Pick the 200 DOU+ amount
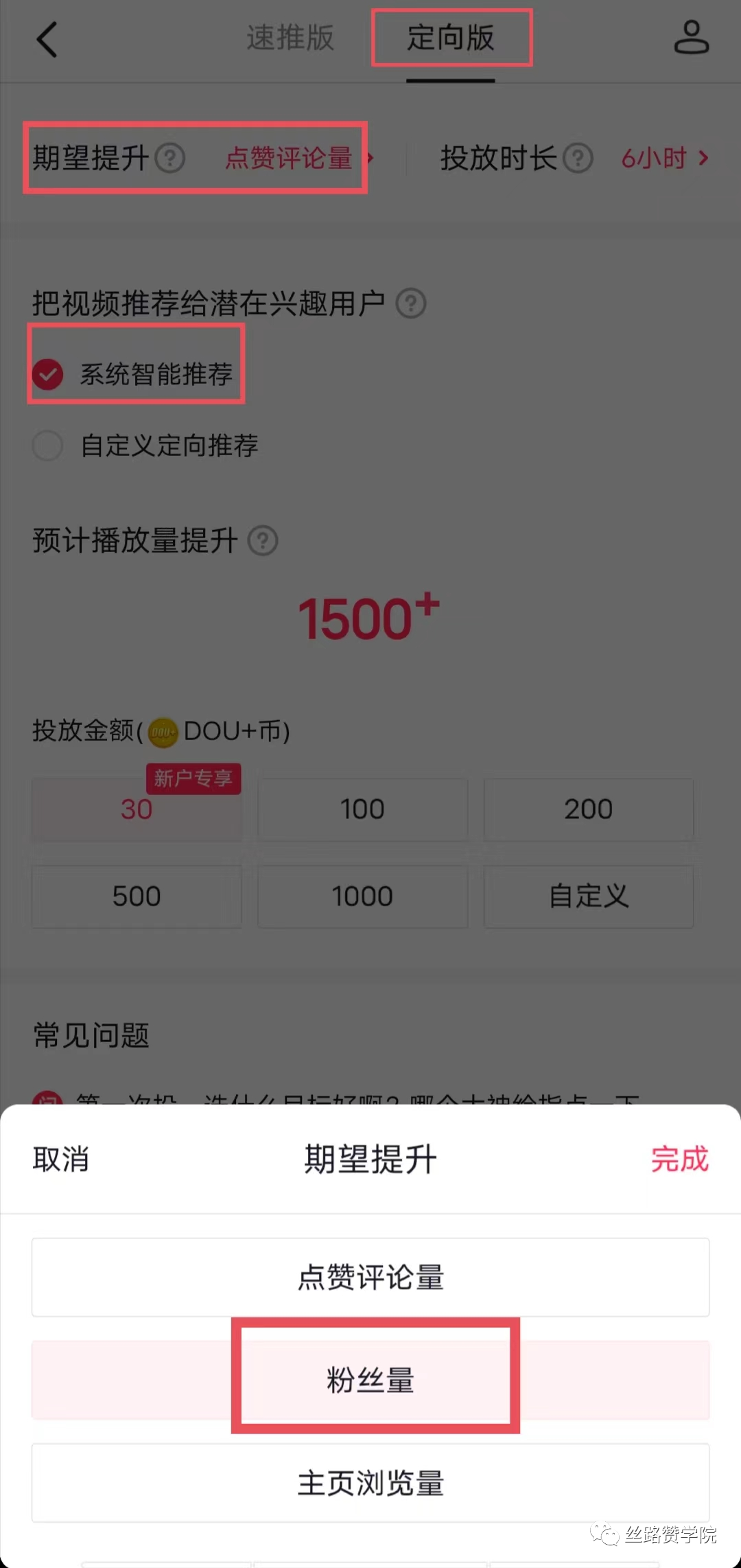 tap(588, 809)
